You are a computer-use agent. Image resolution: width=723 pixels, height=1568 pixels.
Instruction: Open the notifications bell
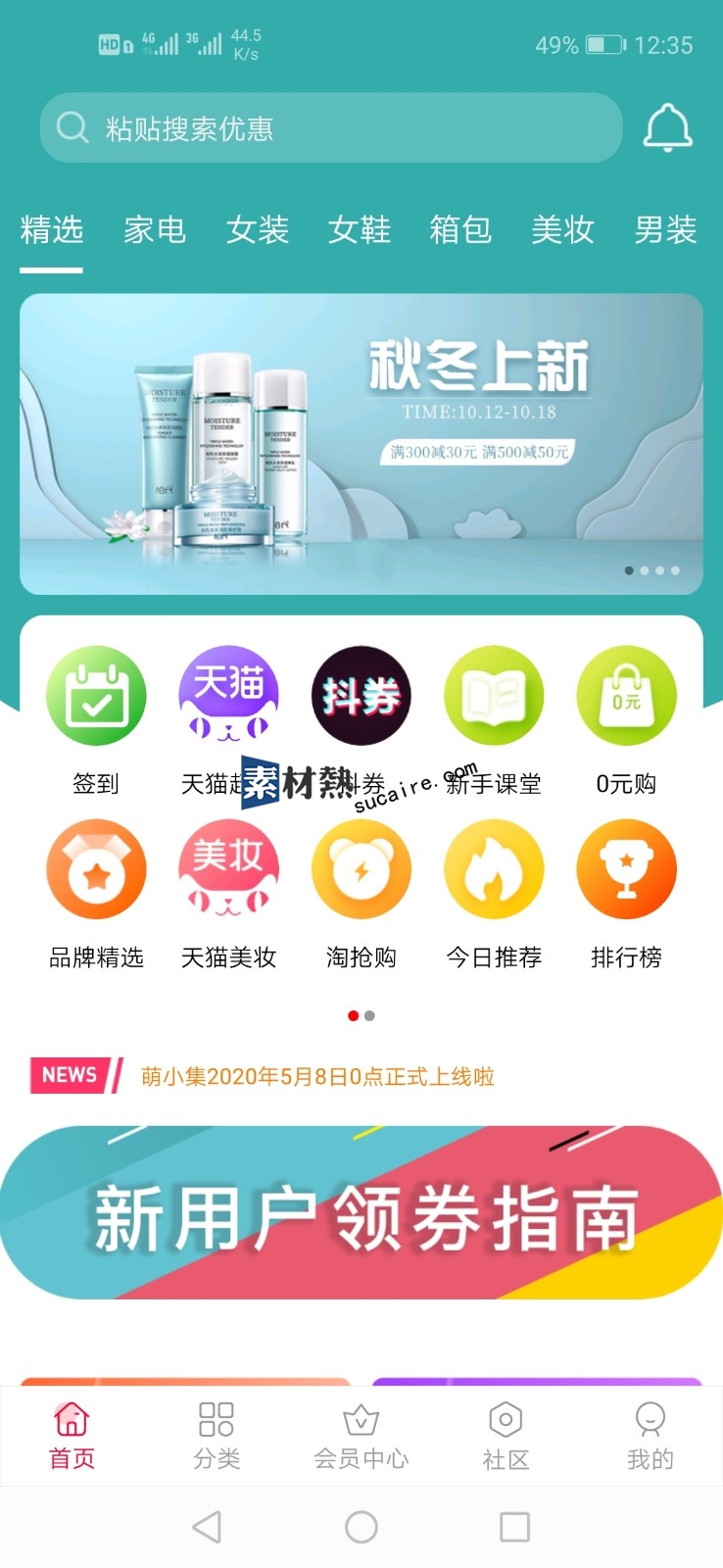(x=667, y=128)
